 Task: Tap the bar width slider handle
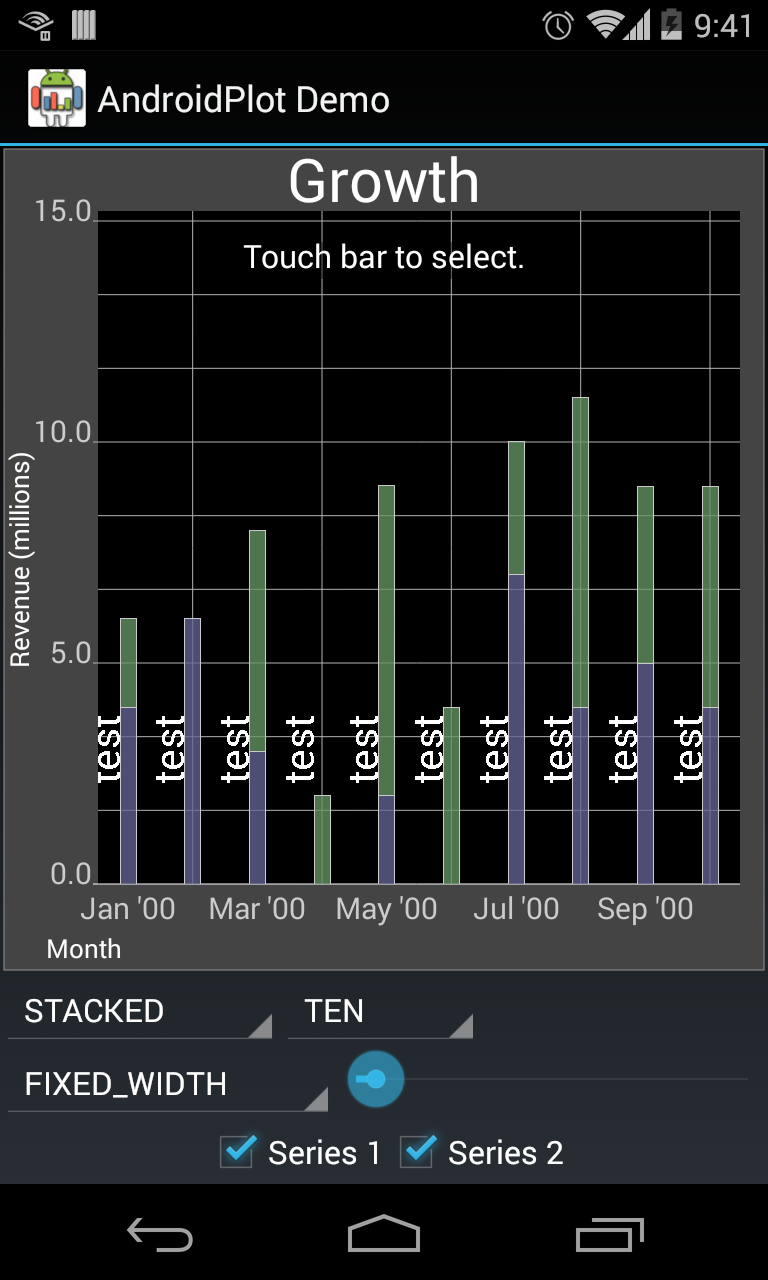pos(375,1079)
